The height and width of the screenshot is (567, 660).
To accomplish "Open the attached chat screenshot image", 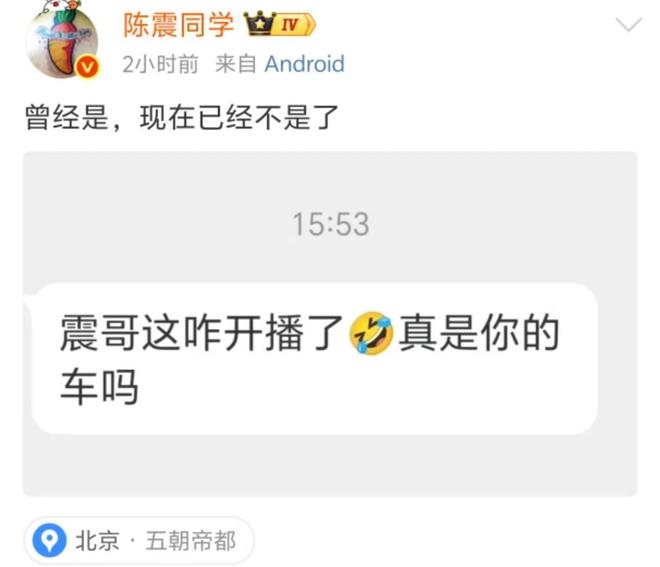I will (330, 323).
